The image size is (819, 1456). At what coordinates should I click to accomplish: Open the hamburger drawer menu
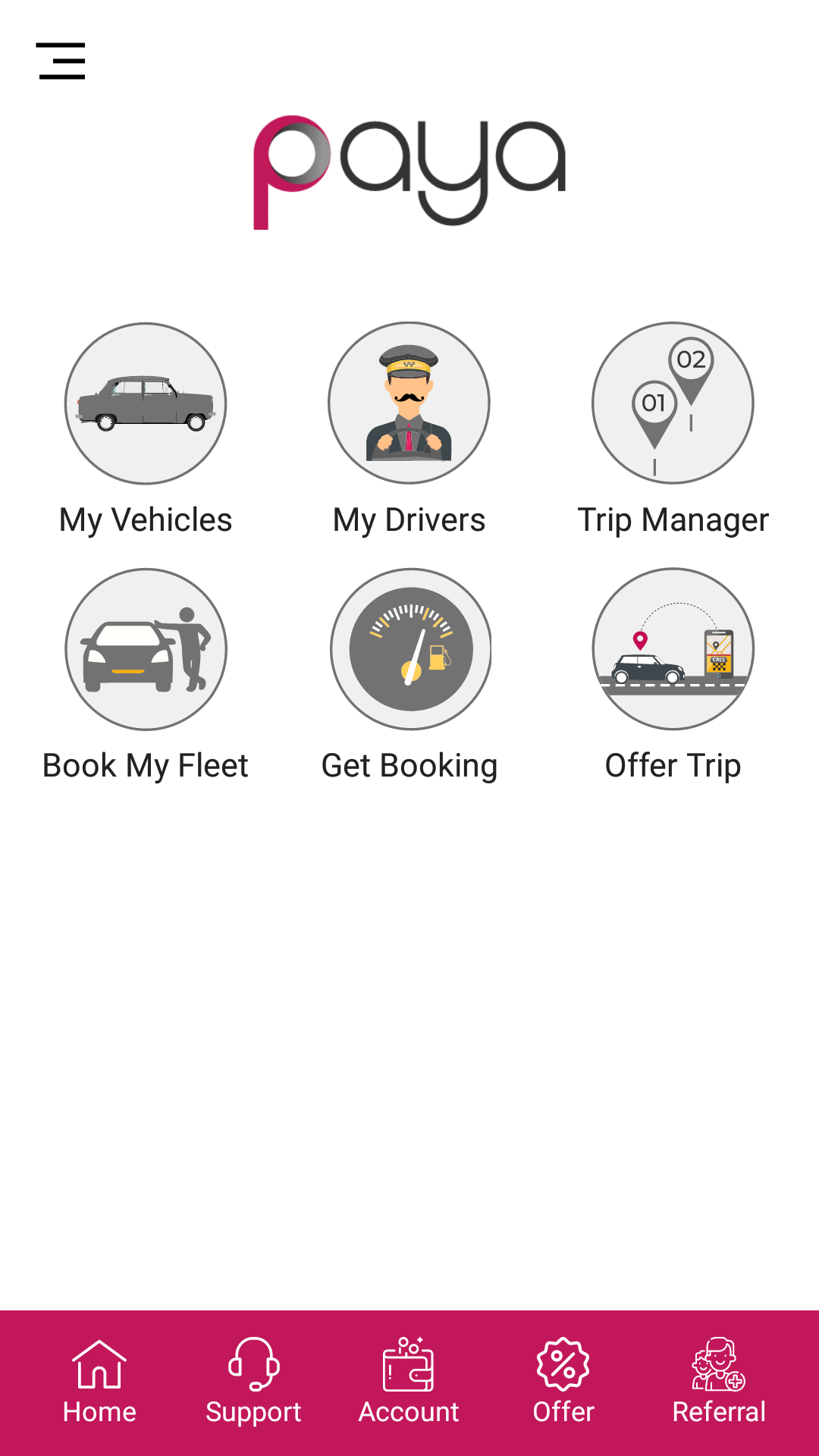(61, 61)
